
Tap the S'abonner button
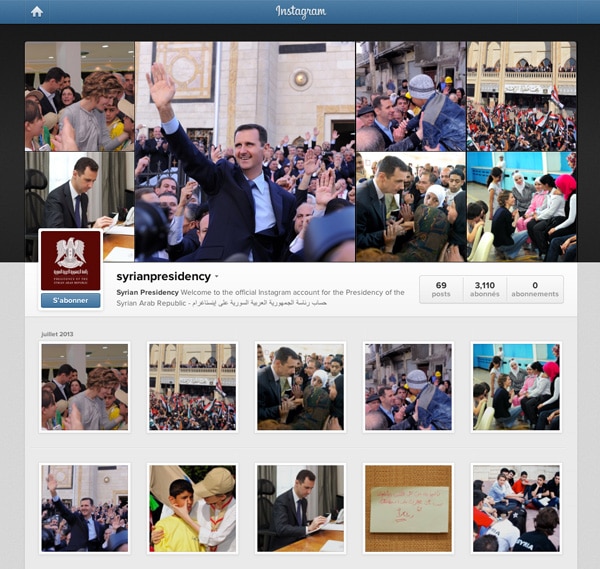pos(70,300)
